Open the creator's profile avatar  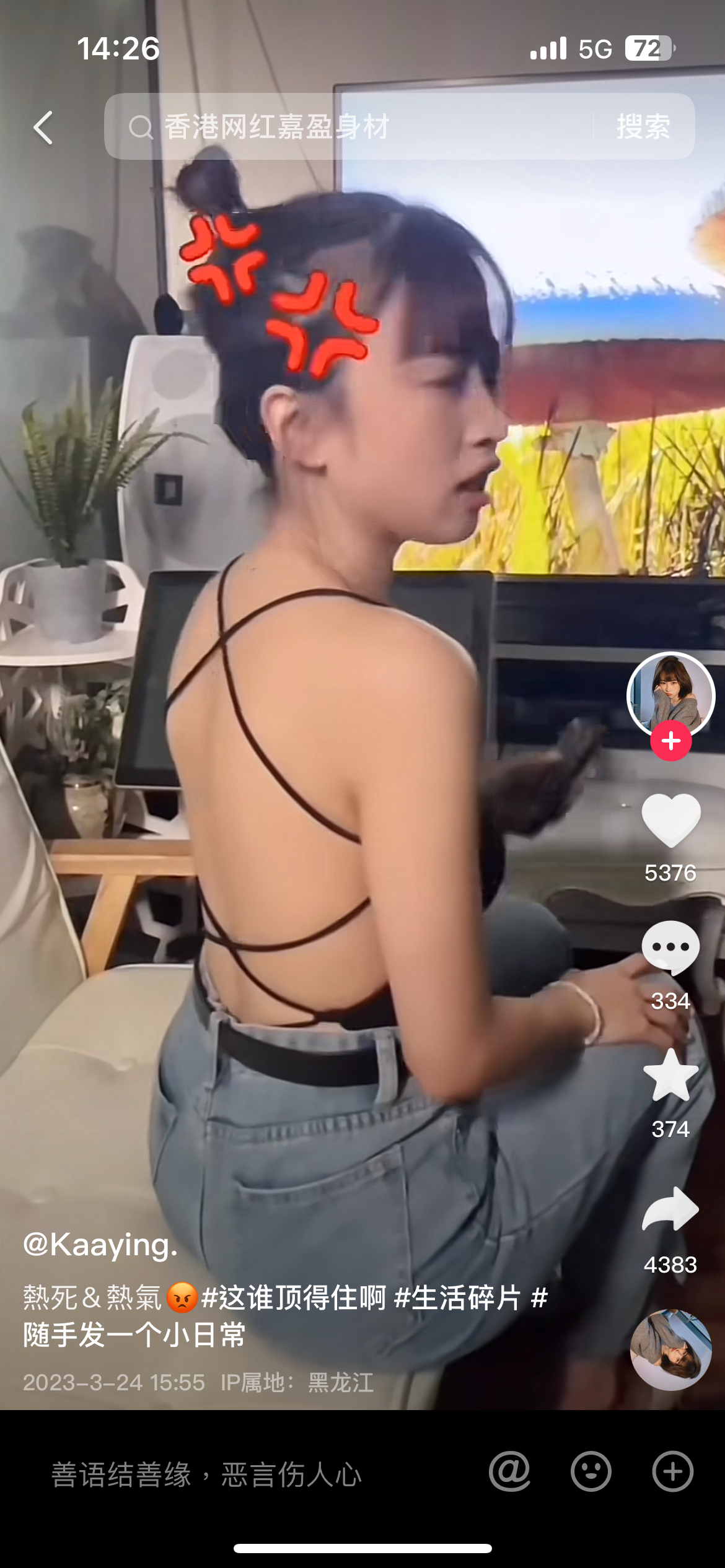pos(670,694)
